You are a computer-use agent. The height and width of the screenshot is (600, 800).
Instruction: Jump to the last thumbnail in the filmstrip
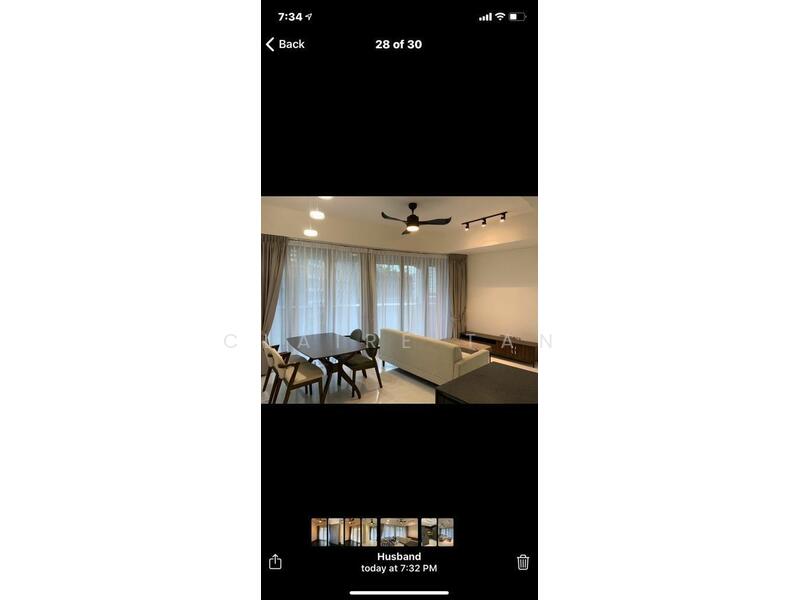coord(446,531)
